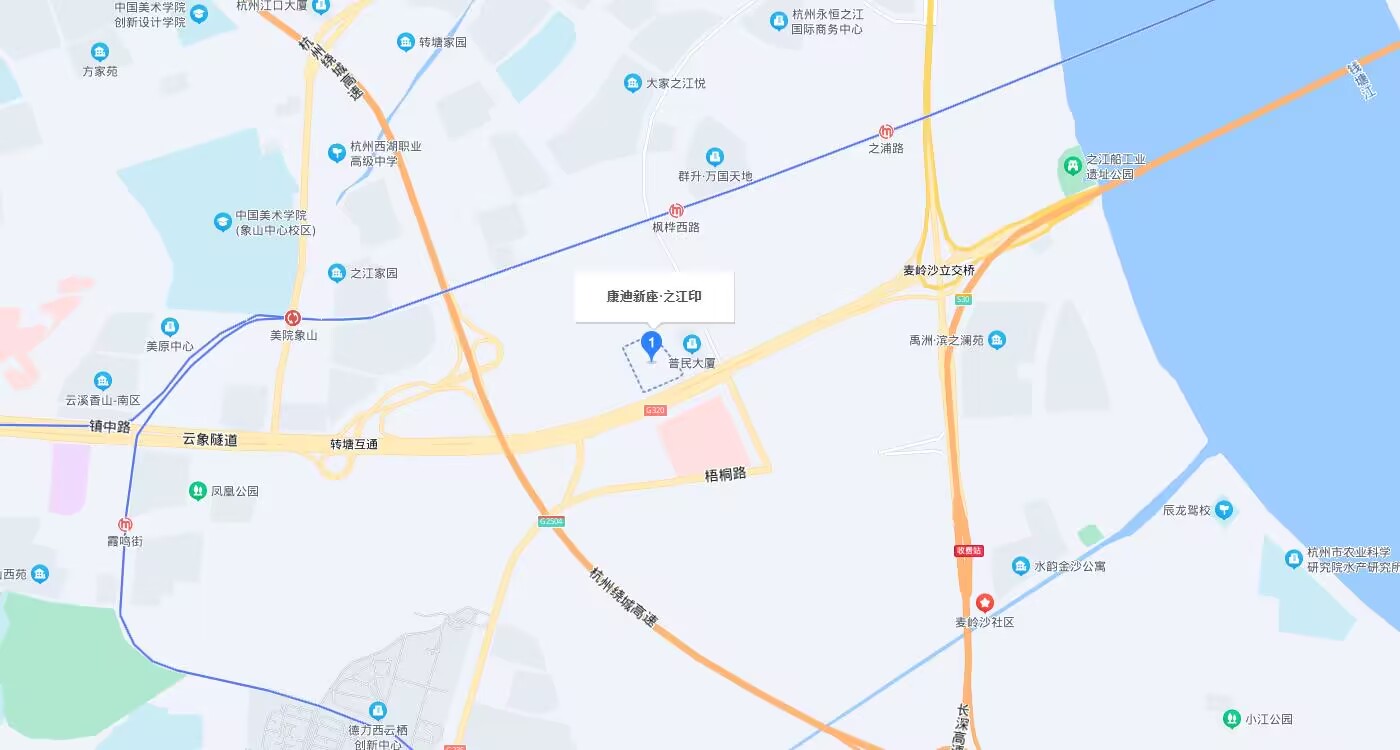
Task: Select the 霞鸣街 metro station icon
Action: (125, 524)
